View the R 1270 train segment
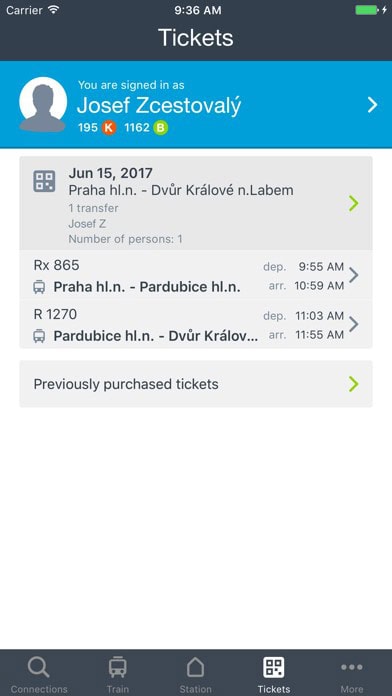This screenshot has width=392, height=696. pos(196,324)
